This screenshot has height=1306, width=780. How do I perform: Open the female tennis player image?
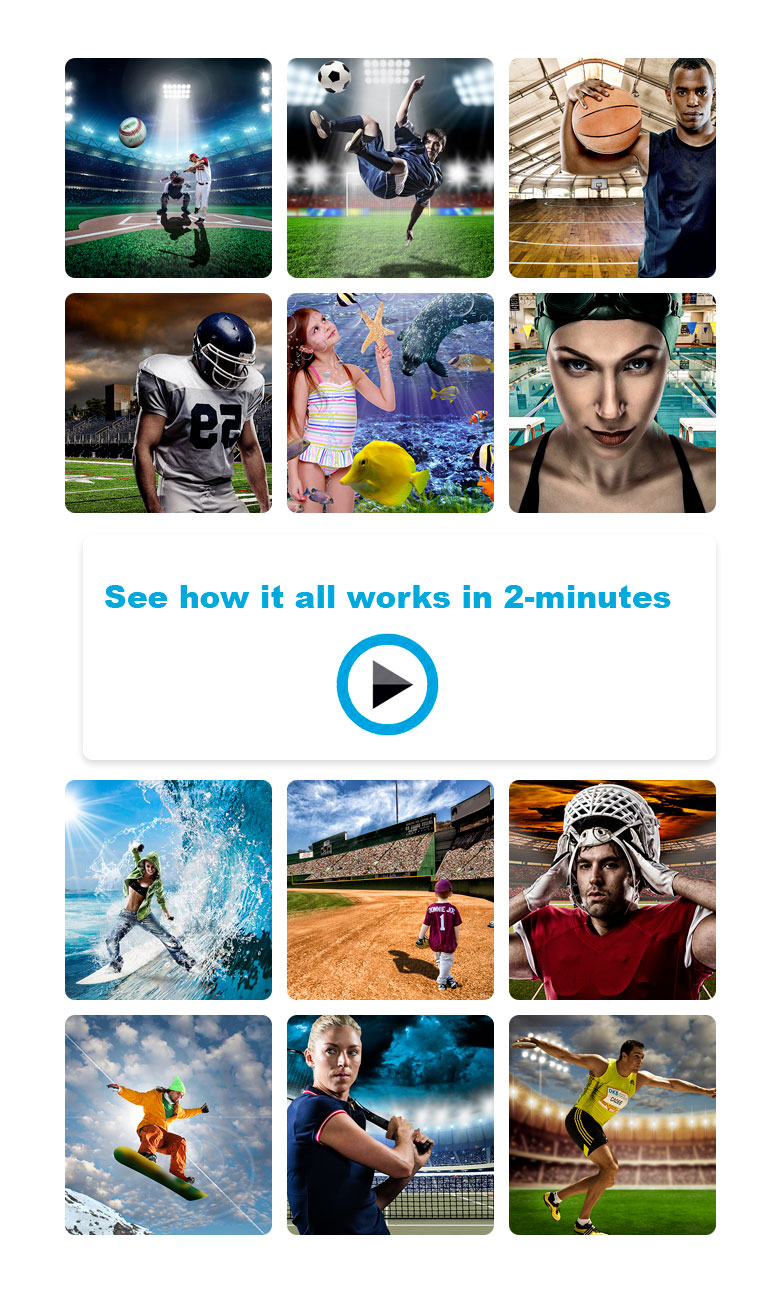(390, 1125)
